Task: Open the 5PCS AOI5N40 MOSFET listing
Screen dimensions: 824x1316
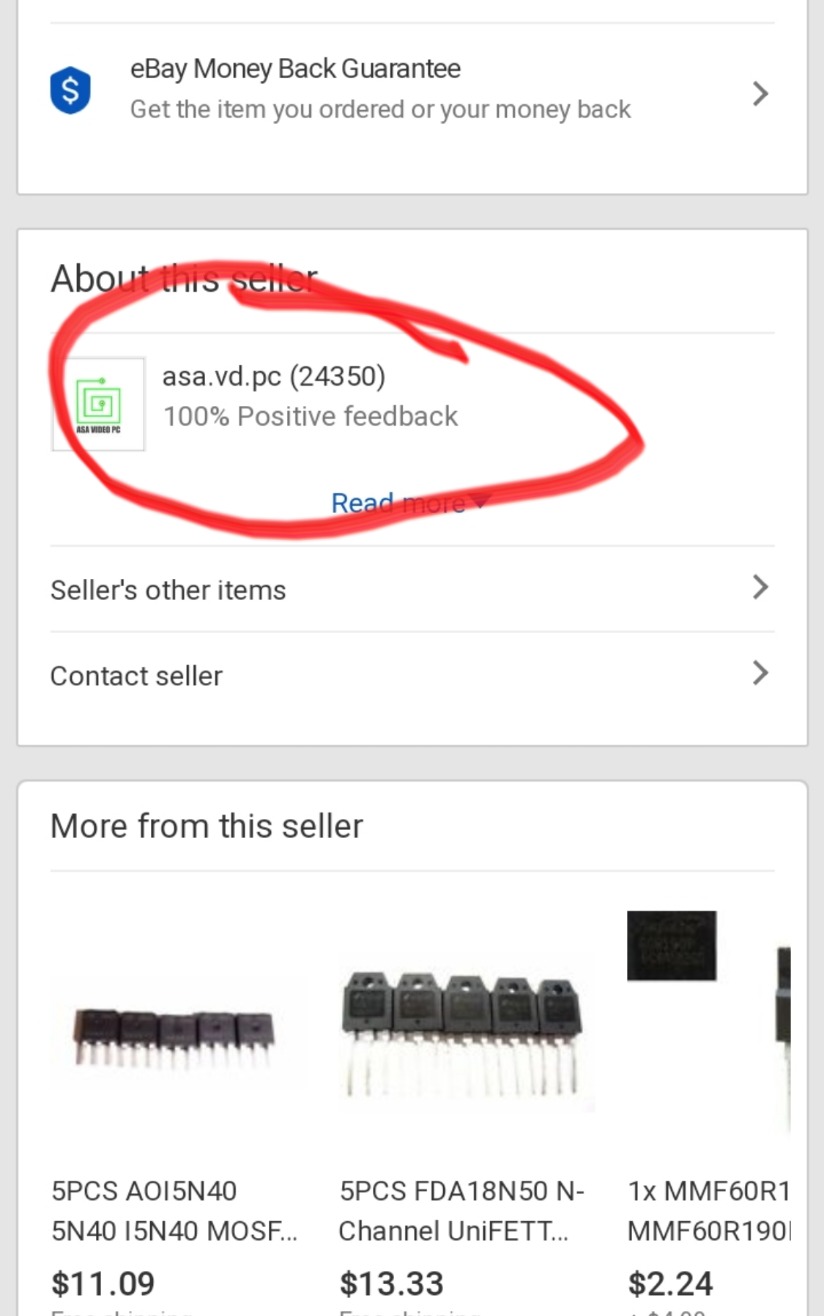Action: pyautogui.click(x=175, y=1210)
